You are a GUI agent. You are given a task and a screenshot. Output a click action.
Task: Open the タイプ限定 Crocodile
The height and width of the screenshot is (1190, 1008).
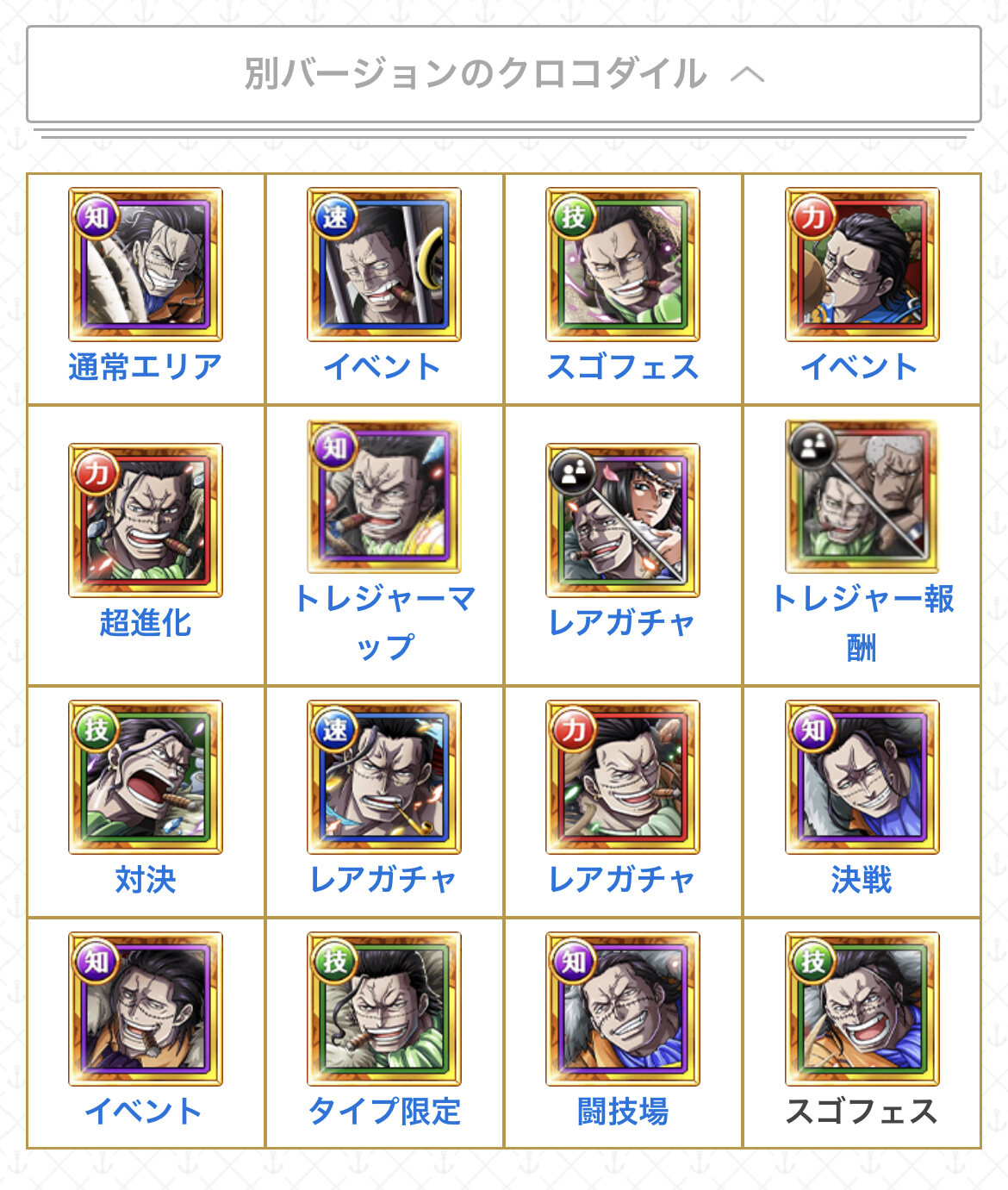pos(384,1009)
